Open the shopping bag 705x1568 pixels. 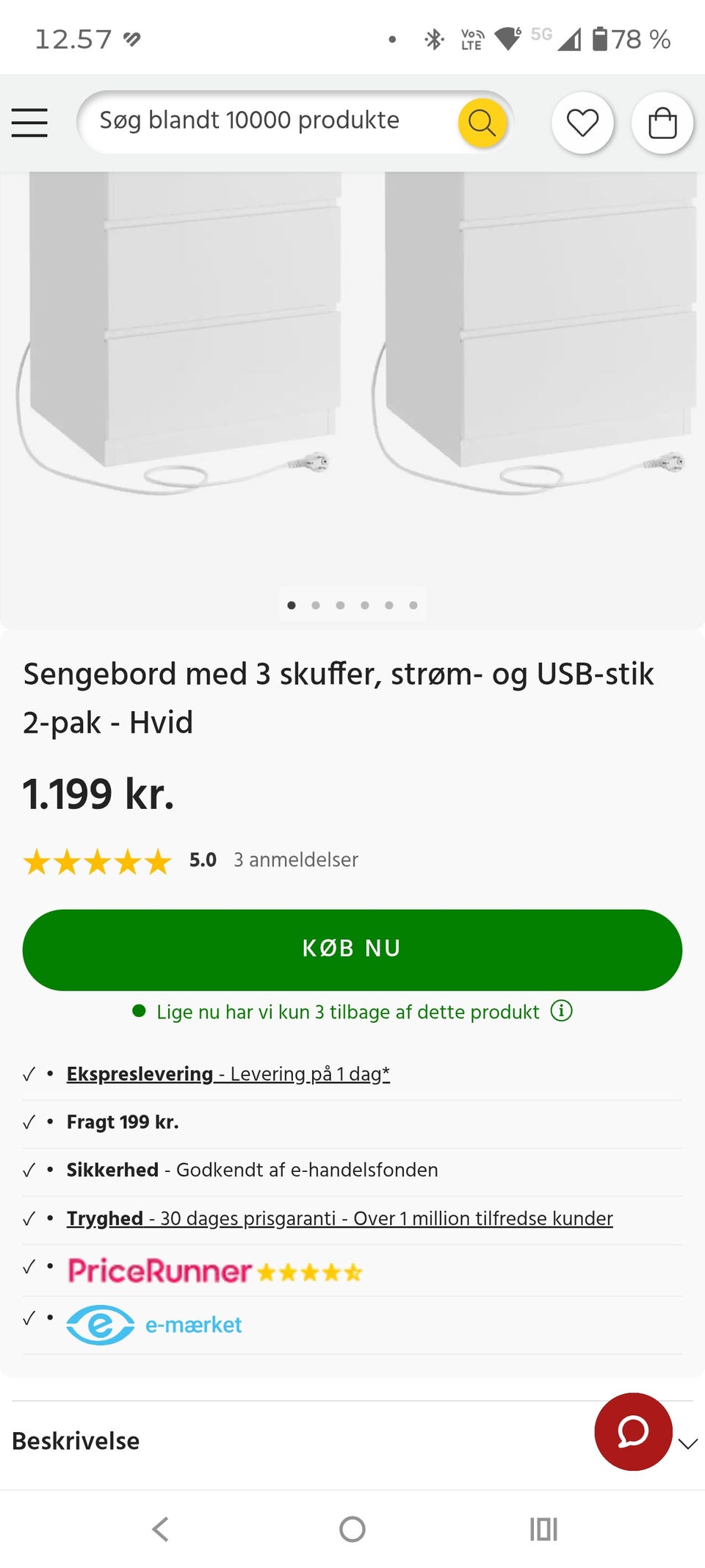point(662,123)
